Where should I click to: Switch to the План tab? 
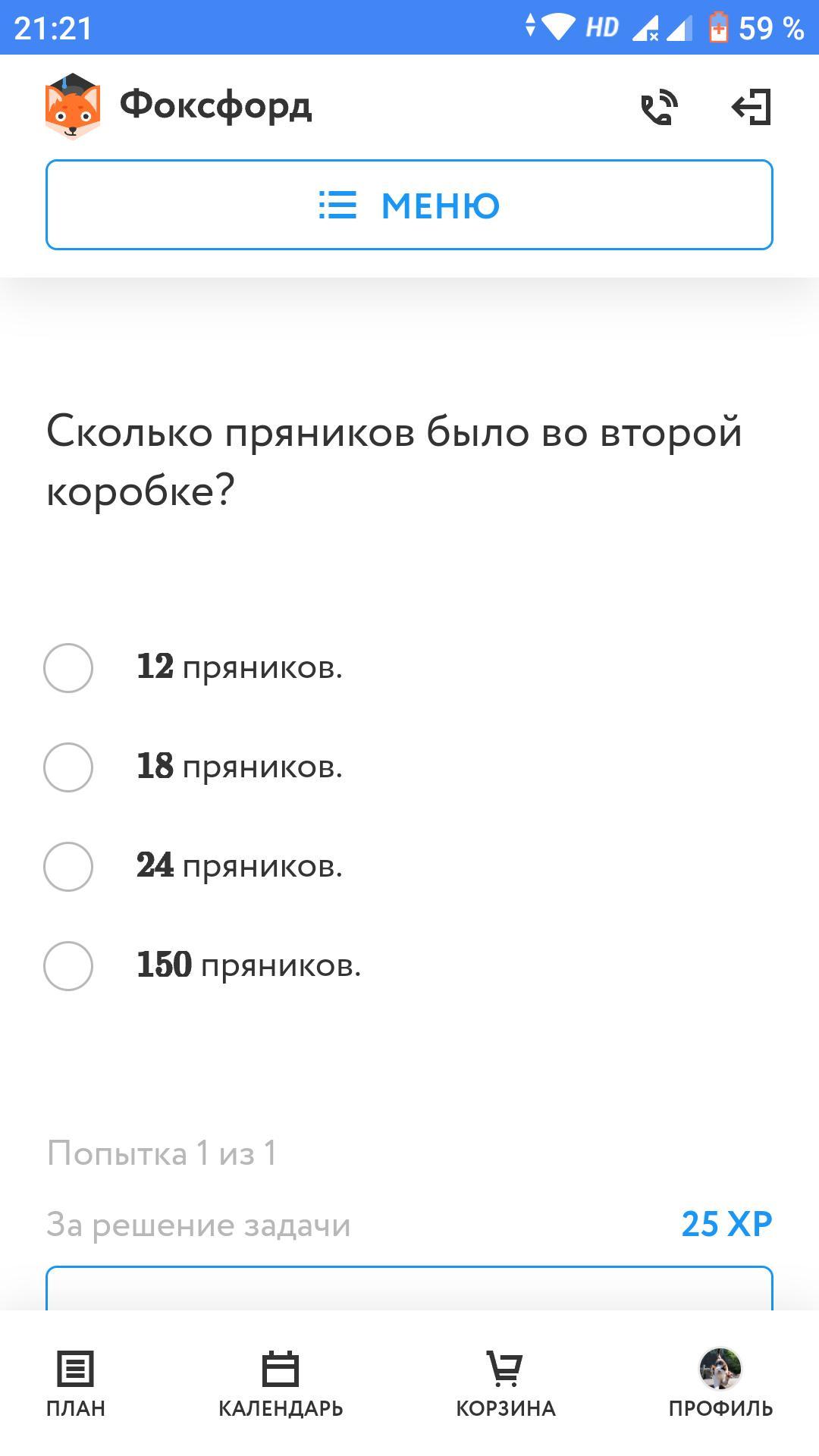point(76,1384)
